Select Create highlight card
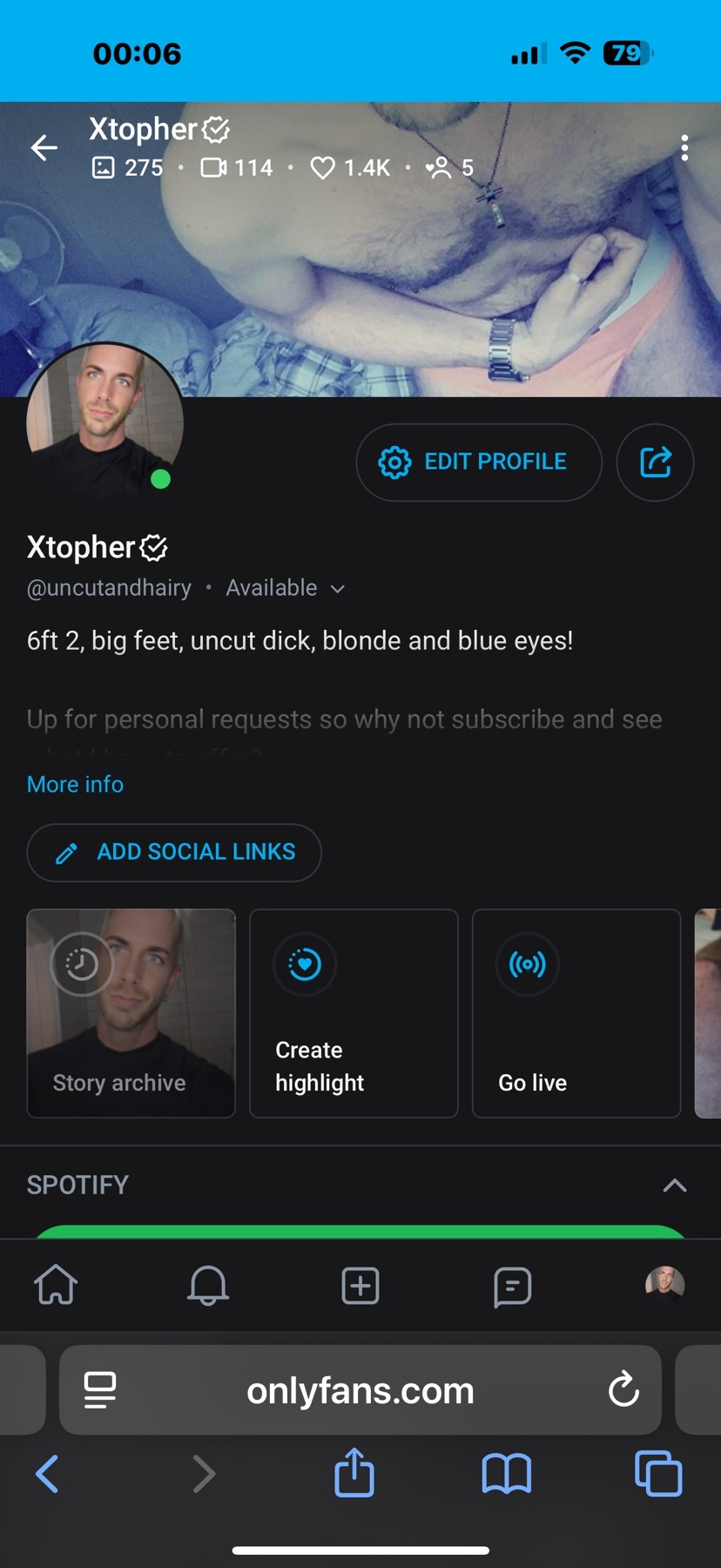 tap(354, 1013)
